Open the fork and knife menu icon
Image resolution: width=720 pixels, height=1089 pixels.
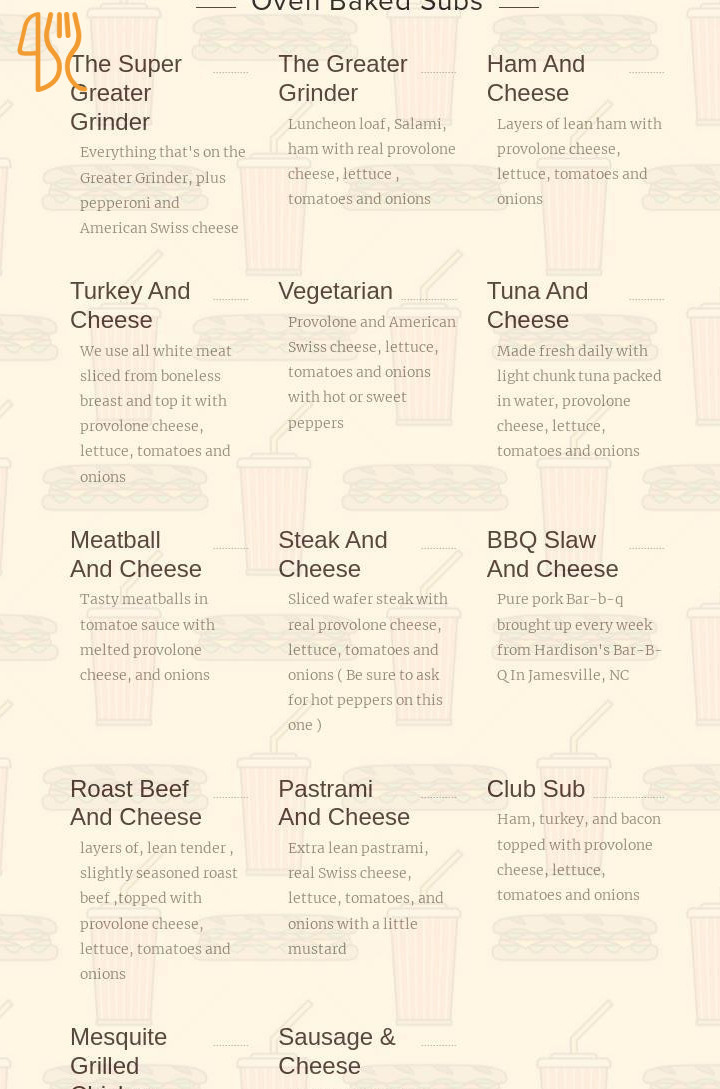pyautogui.click(x=50, y=52)
